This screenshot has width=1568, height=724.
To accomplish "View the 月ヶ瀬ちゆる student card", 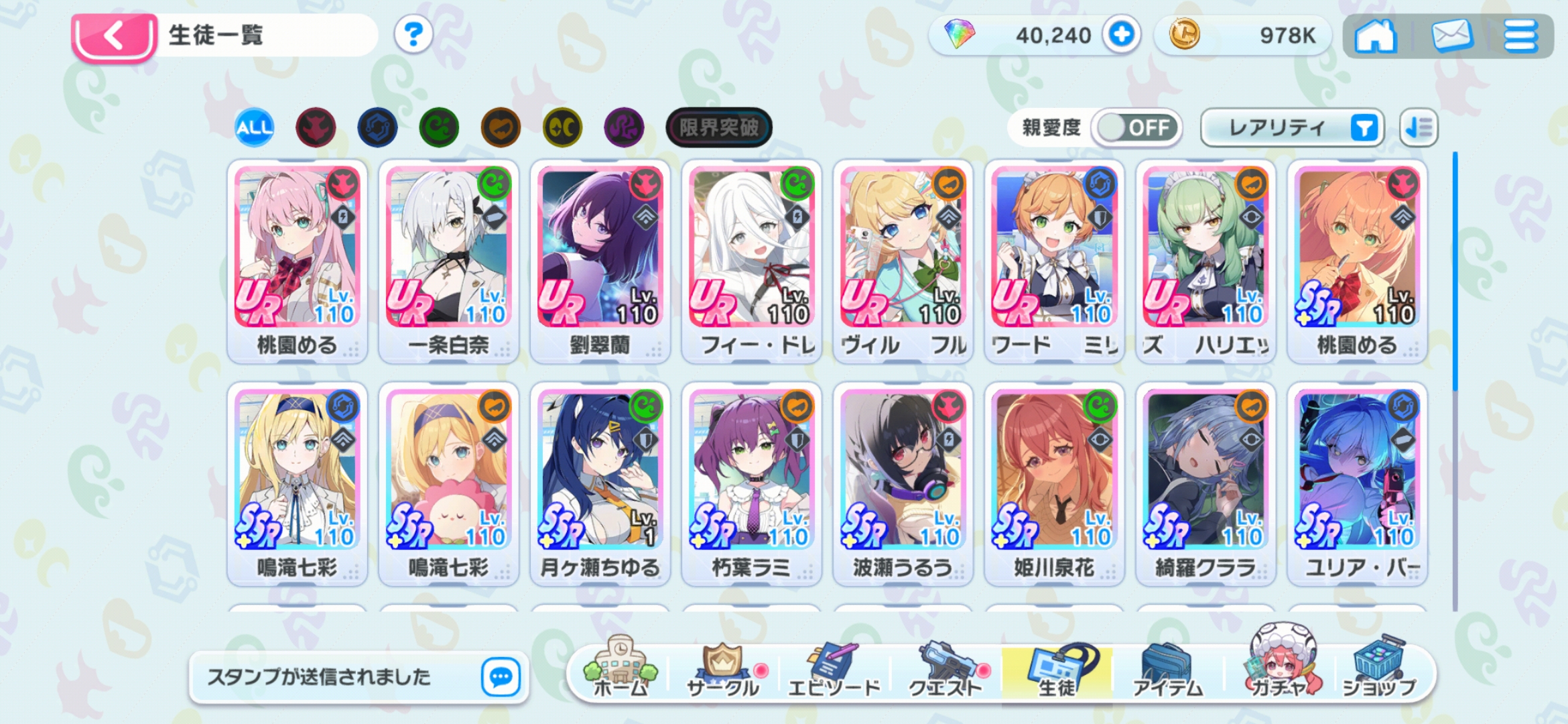I will pyautogui.click(x=600, y=484).
